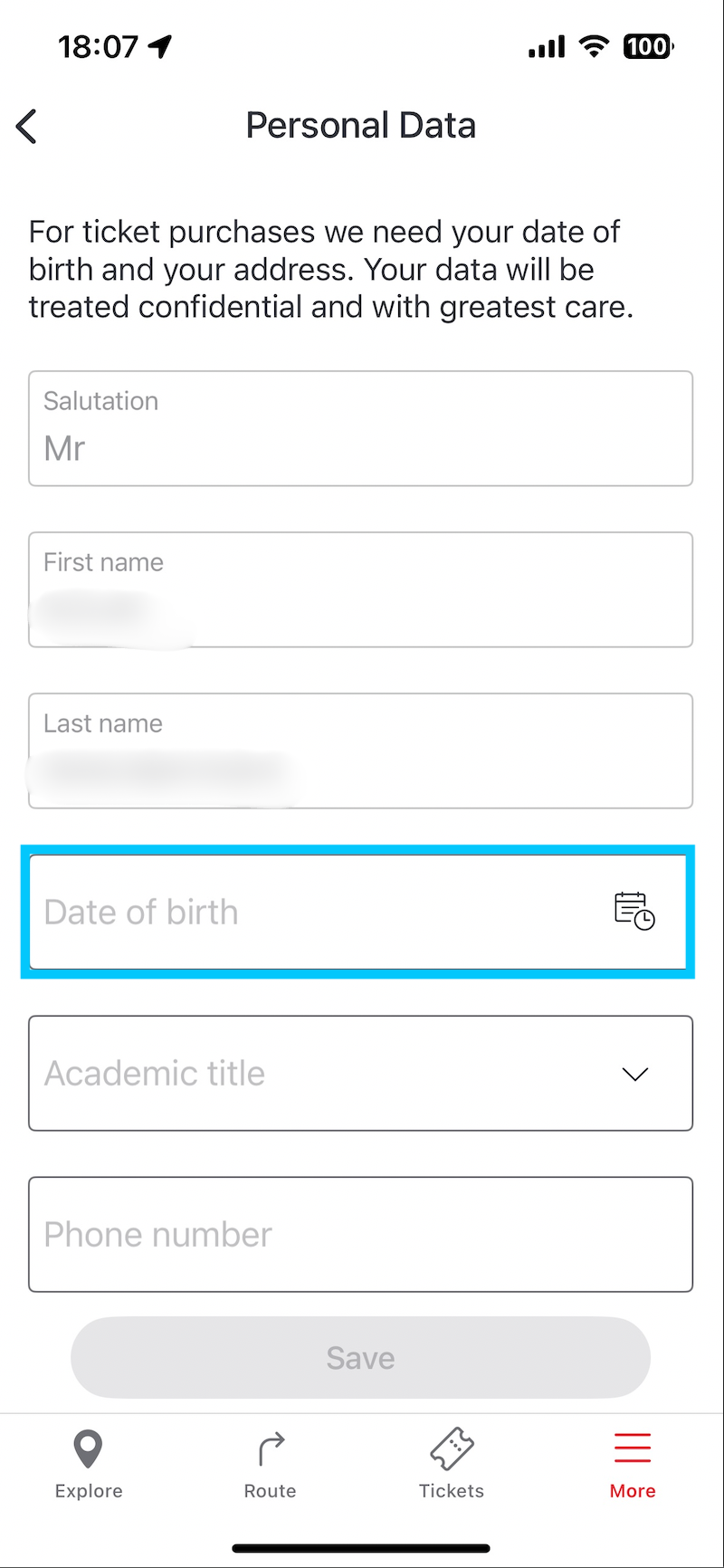Switch to the Explore tab
The height and width of the screenshot is (1568, 724).
[89, 1464]
